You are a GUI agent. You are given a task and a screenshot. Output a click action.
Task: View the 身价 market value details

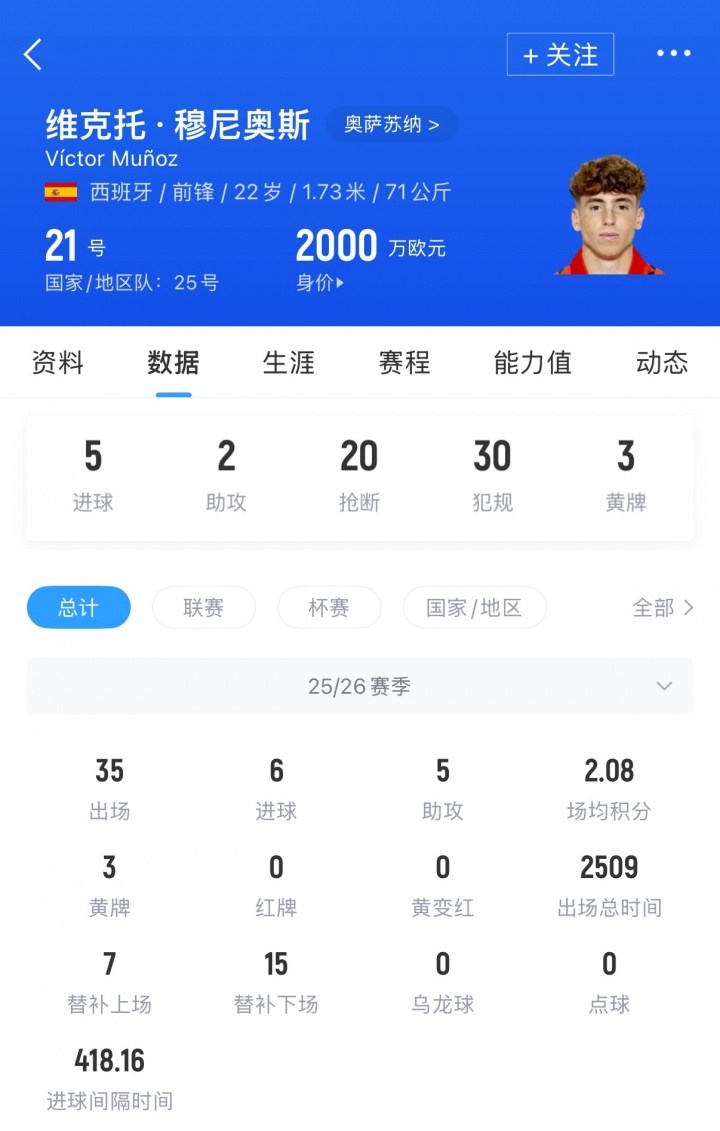coord(320,283)
